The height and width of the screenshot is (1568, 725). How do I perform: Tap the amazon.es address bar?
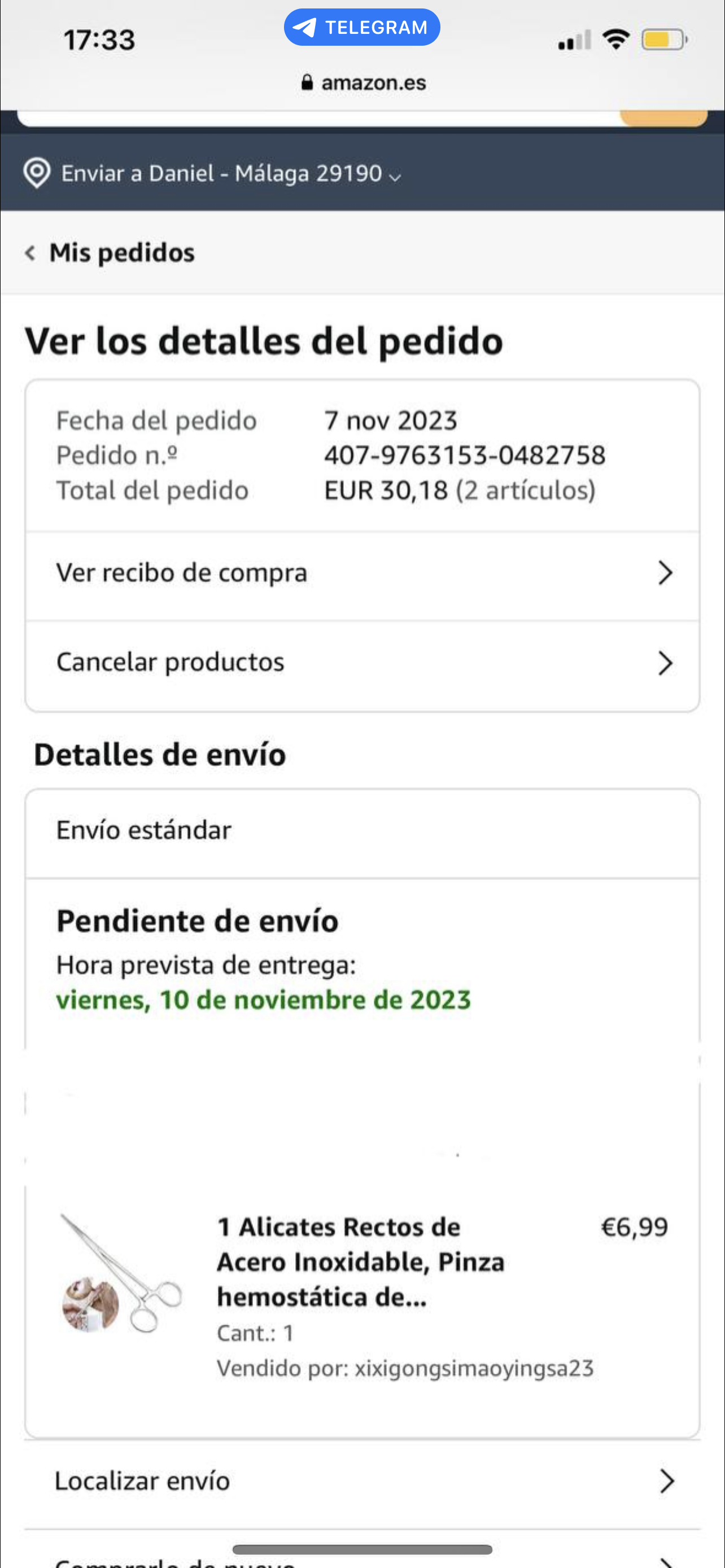[364, 83]
